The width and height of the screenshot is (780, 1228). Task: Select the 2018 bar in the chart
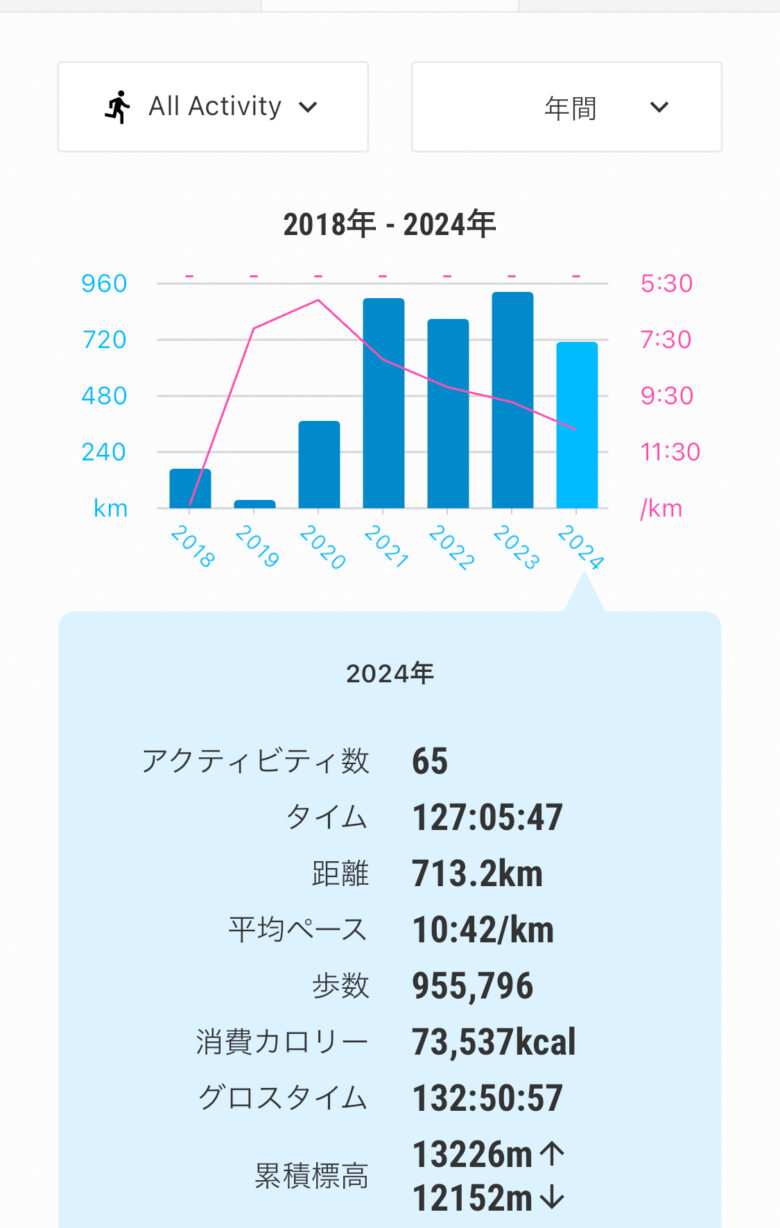point(190,488)
